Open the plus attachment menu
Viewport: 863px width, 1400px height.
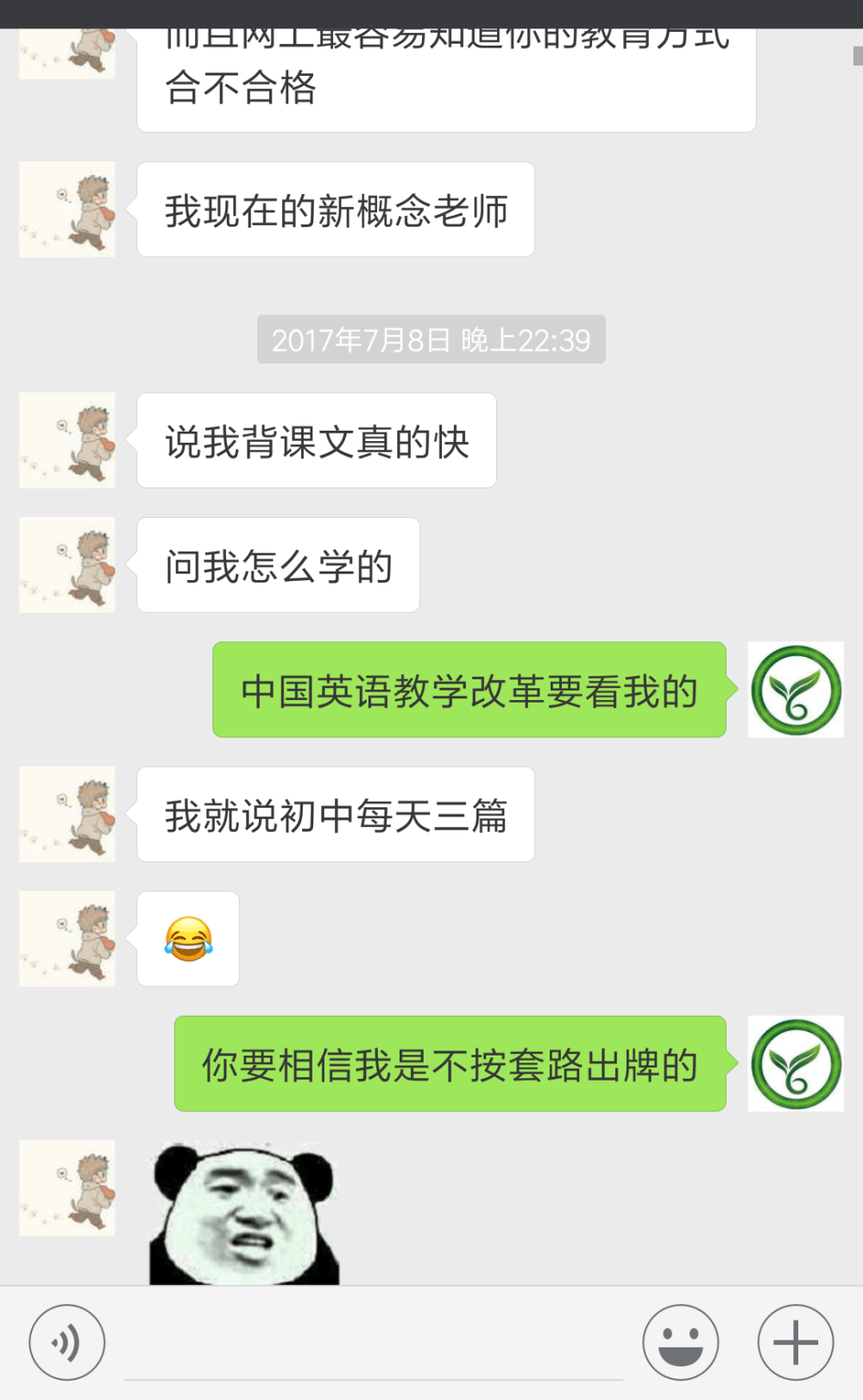(x=796, y=1342)
